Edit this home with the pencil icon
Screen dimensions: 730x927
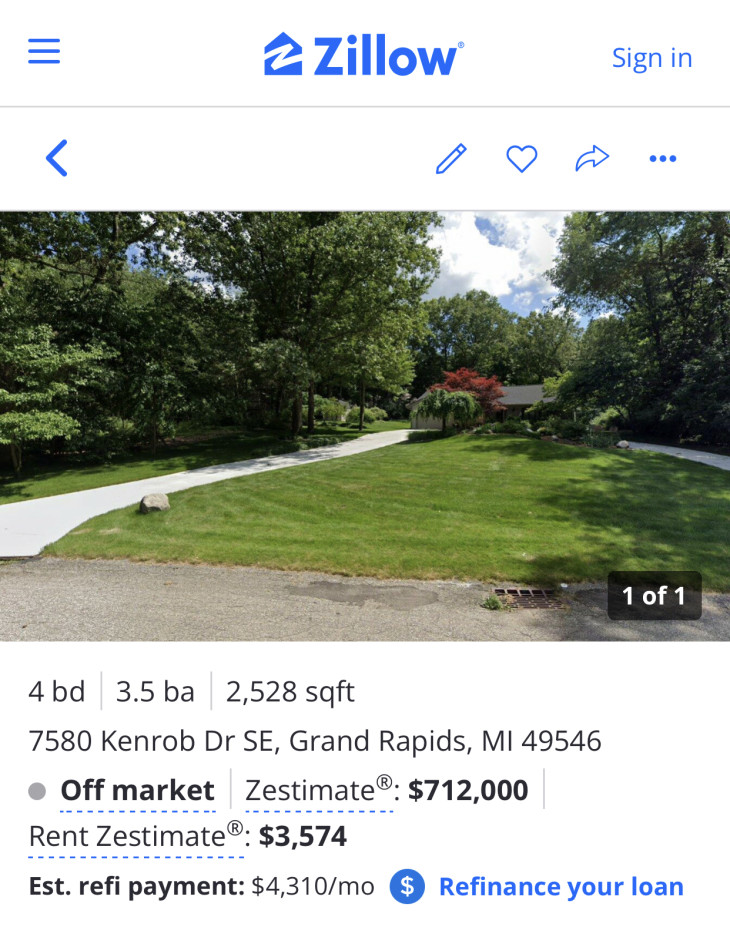451,158
